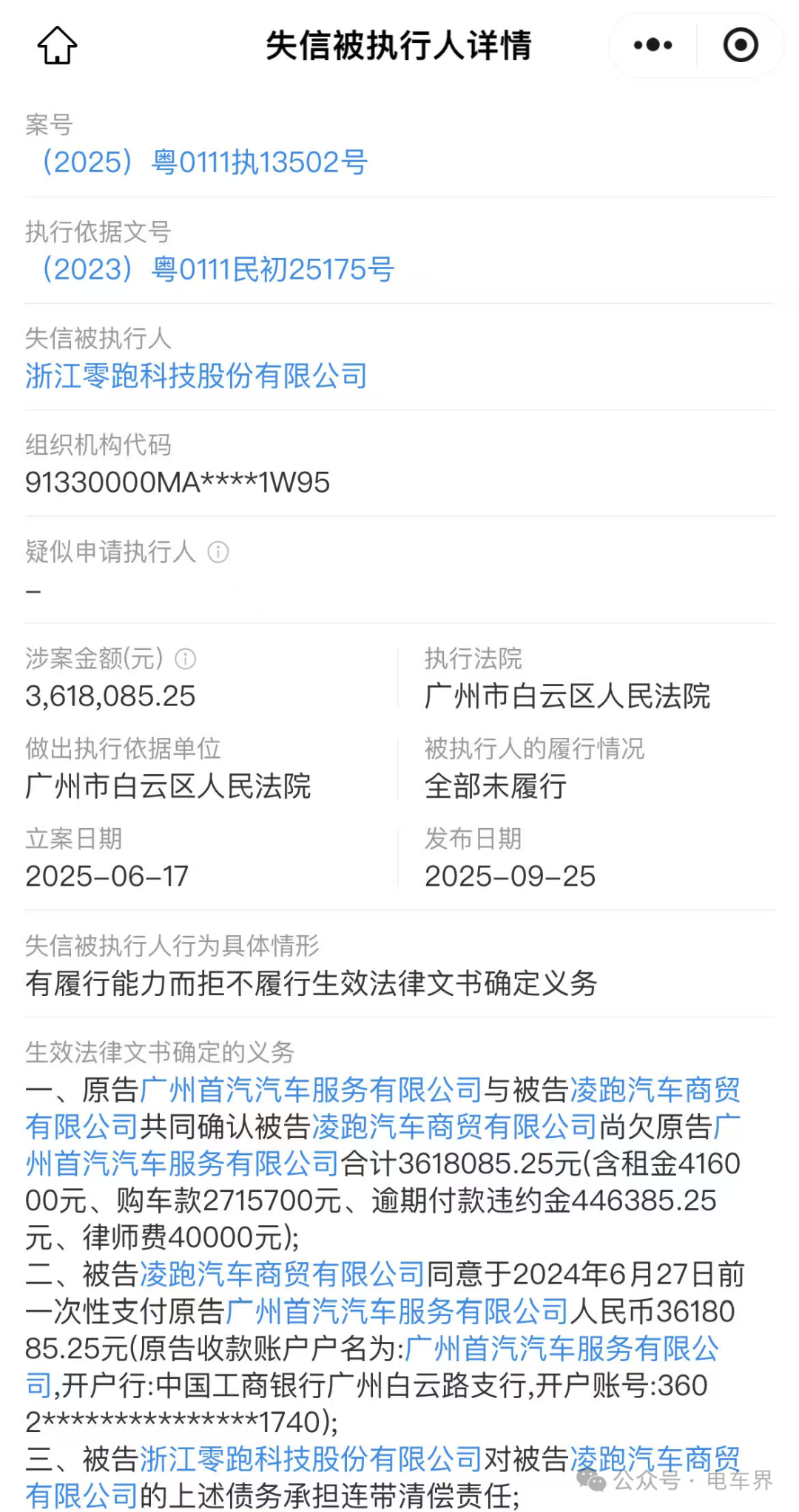This screenshot has height=1512, width=799.
Task: Open 广州首汽汽车服务有限公司 link after 一、原告
Action: (x=311, y=1090)
